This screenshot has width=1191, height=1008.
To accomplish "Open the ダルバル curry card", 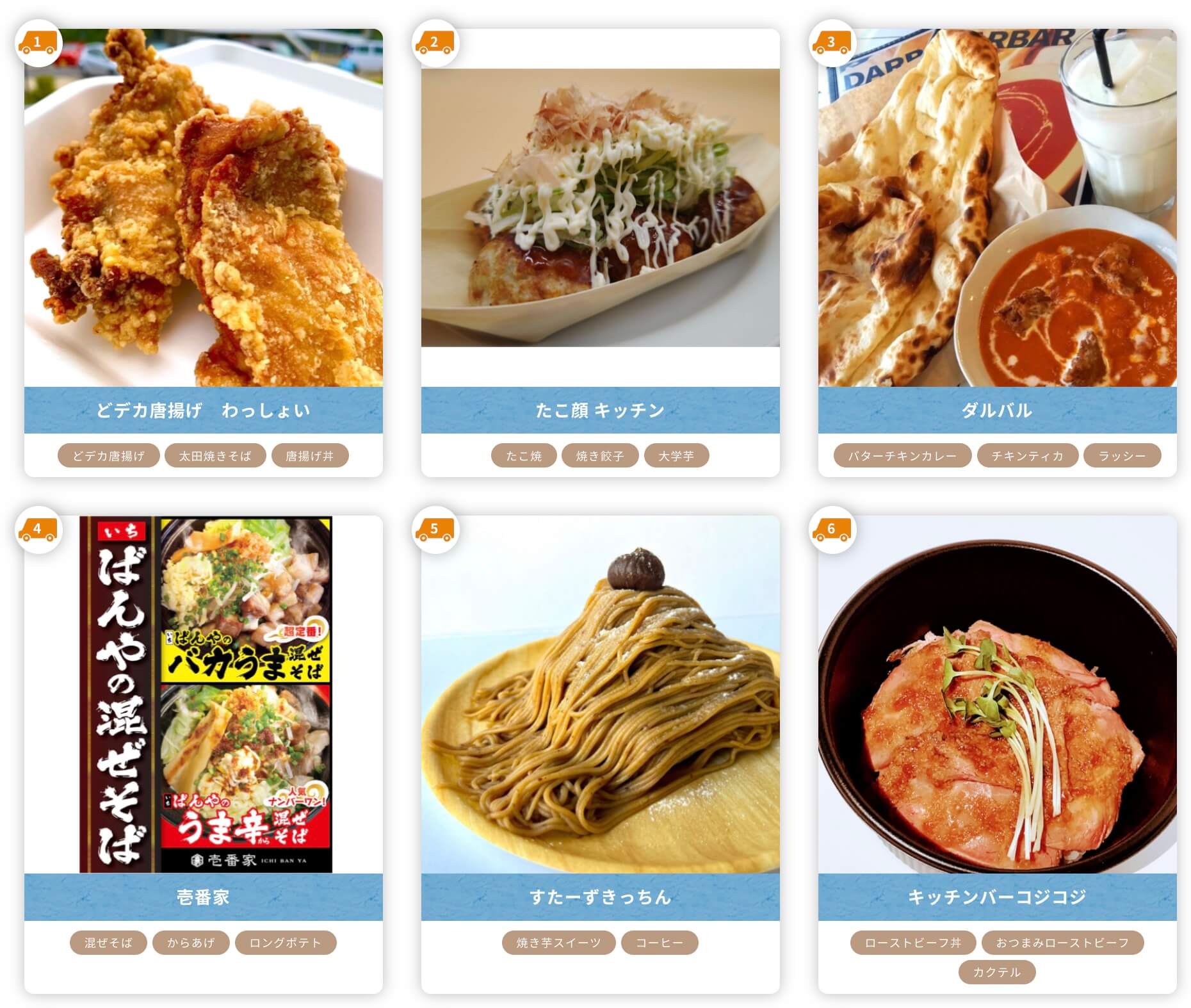I will point(997,410).
